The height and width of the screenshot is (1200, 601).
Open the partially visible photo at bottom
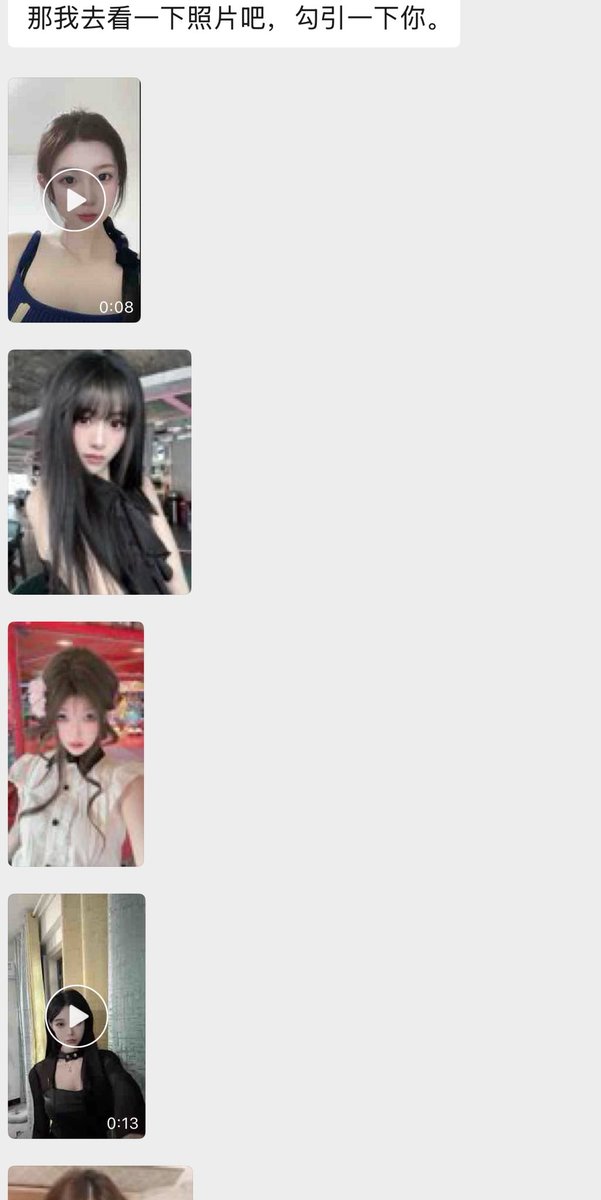coord(100,1184)
